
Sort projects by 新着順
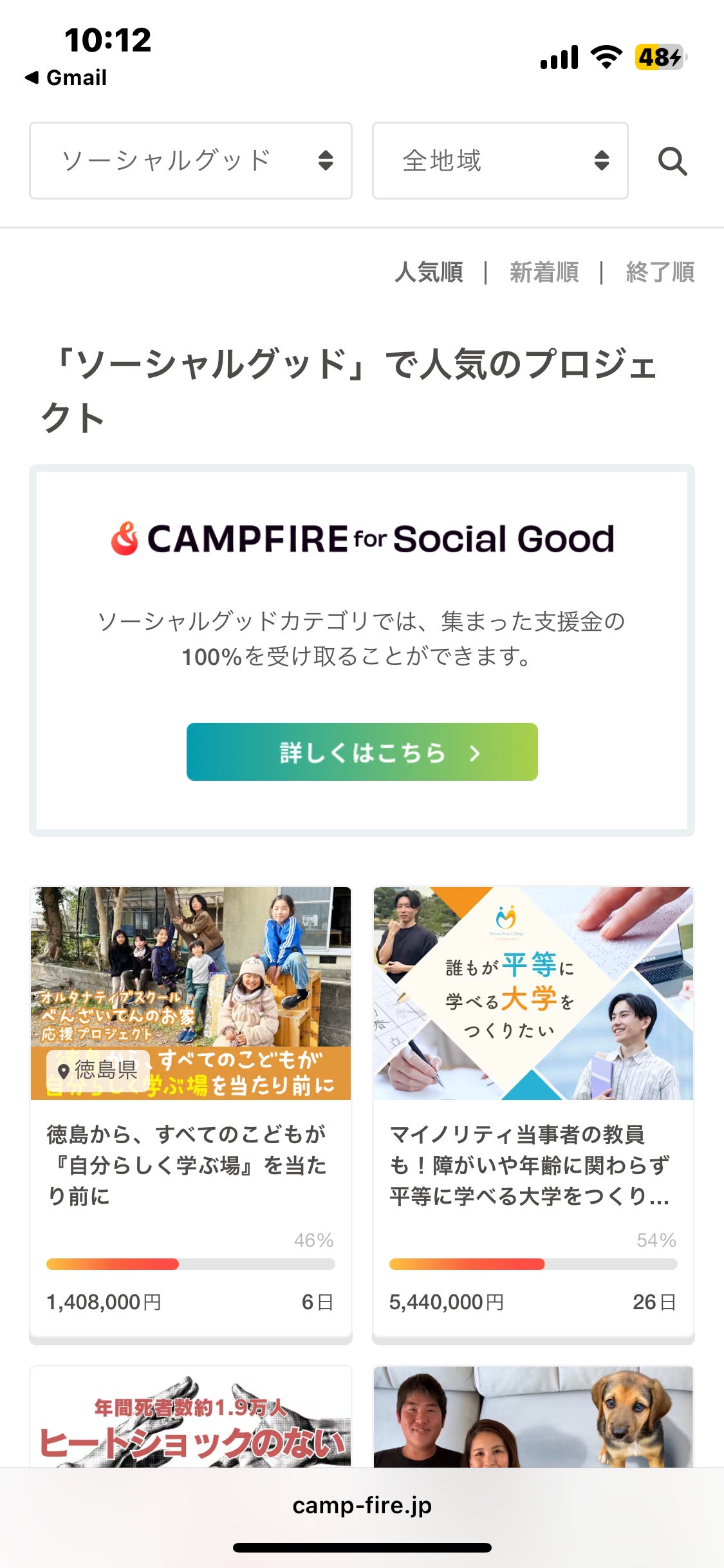[x=544, y=272]
